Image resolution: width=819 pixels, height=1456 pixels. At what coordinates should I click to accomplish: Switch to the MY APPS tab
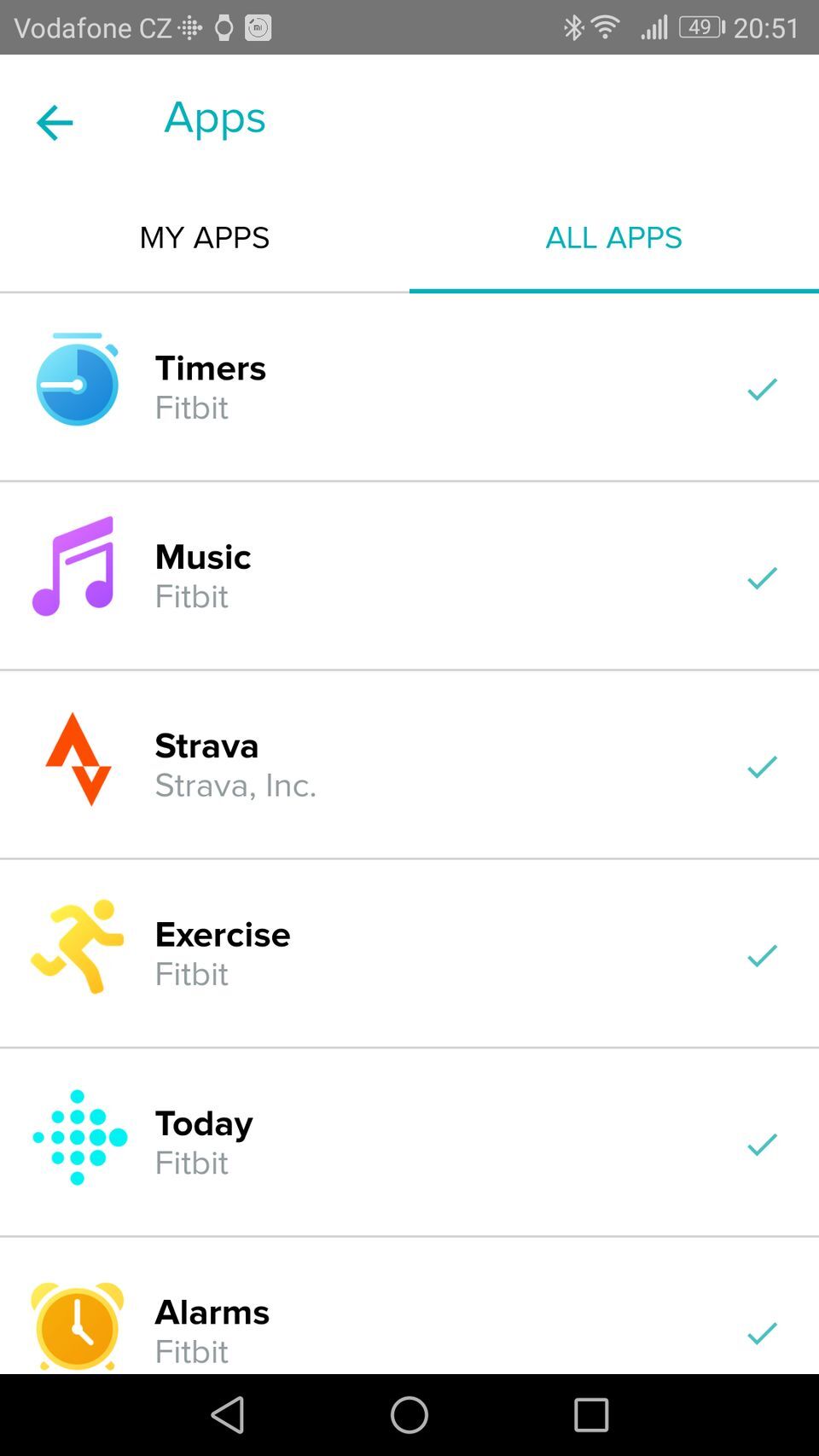click(204, 238)
